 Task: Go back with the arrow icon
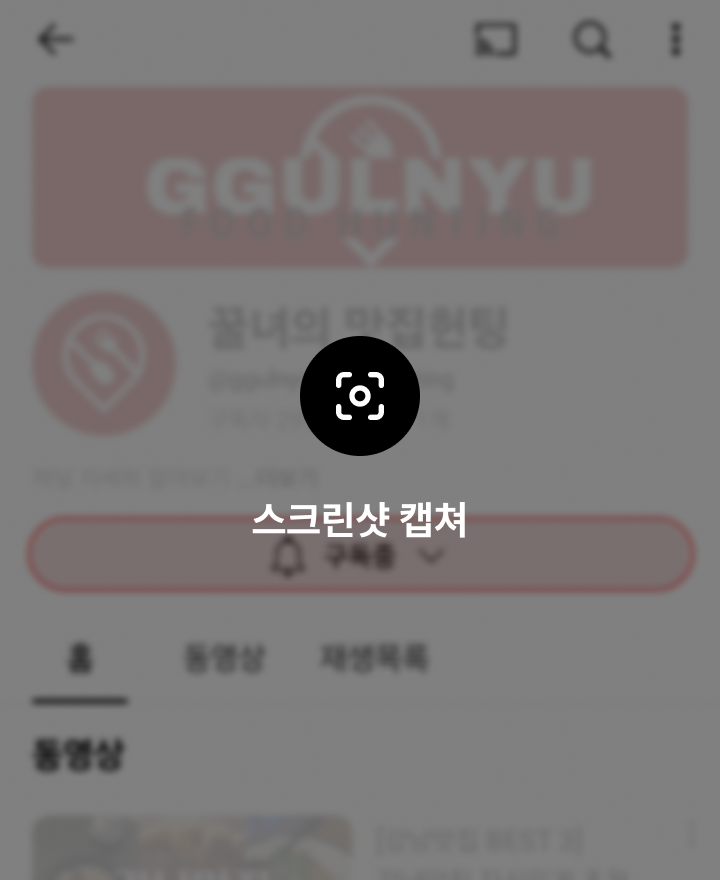tap(55, 40)
